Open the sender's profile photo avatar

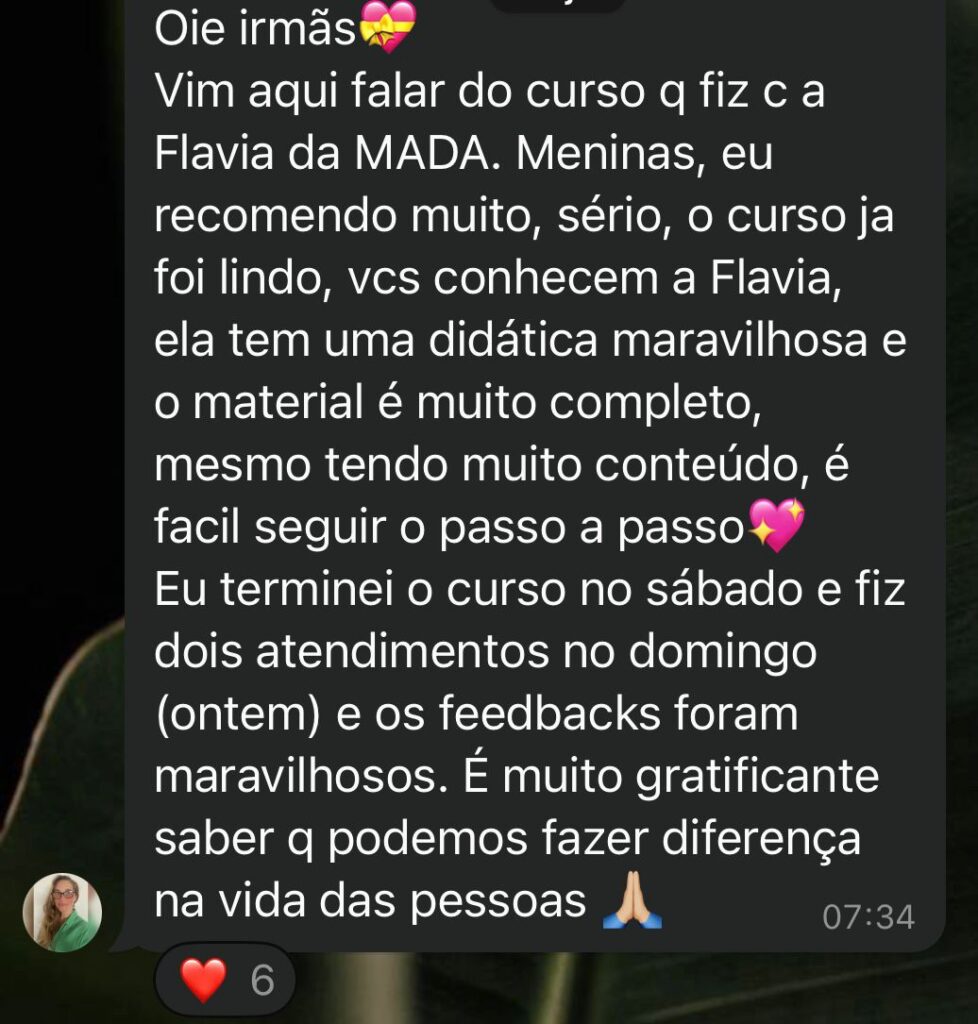[x=62, y=912]
